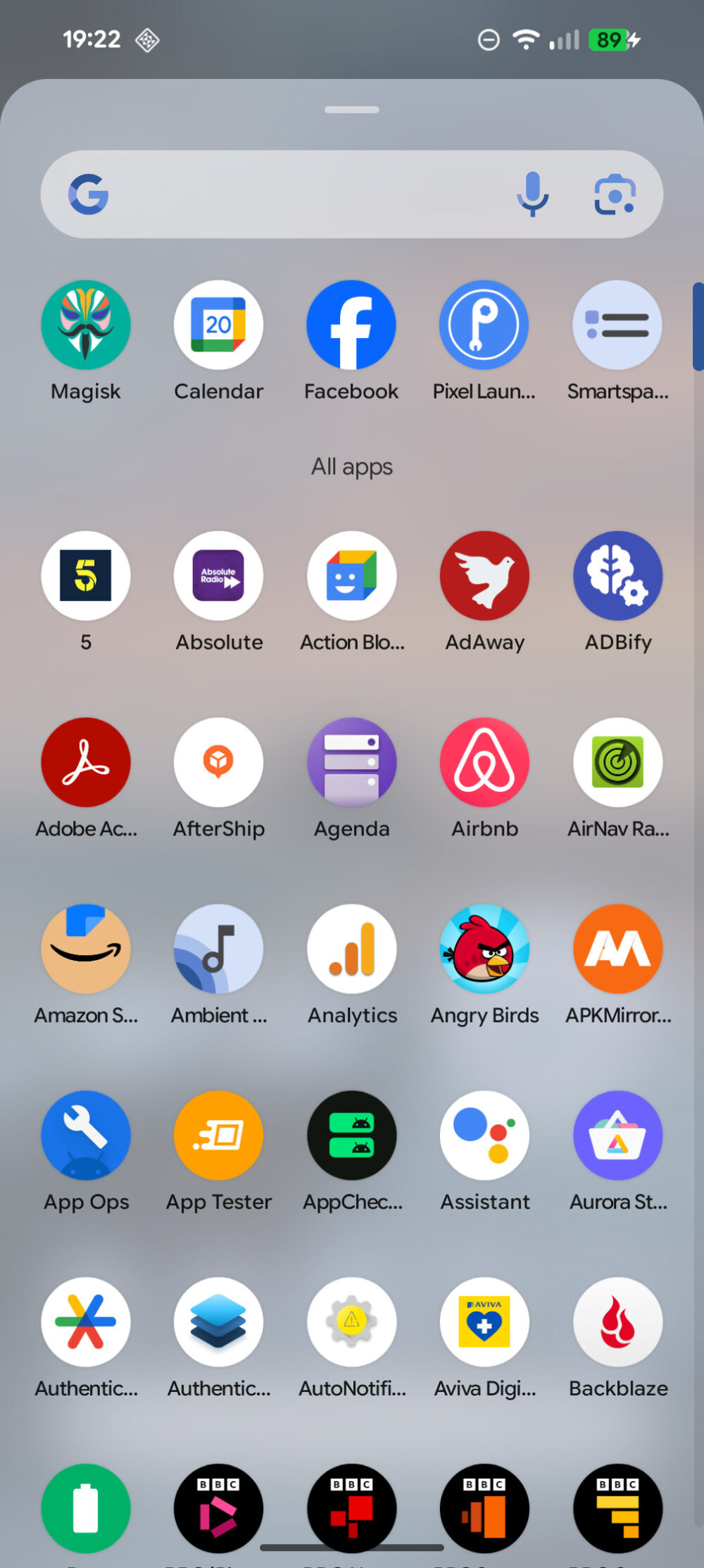Open the Aurora Store
704x1568 pixels.
click(618, 1135)
